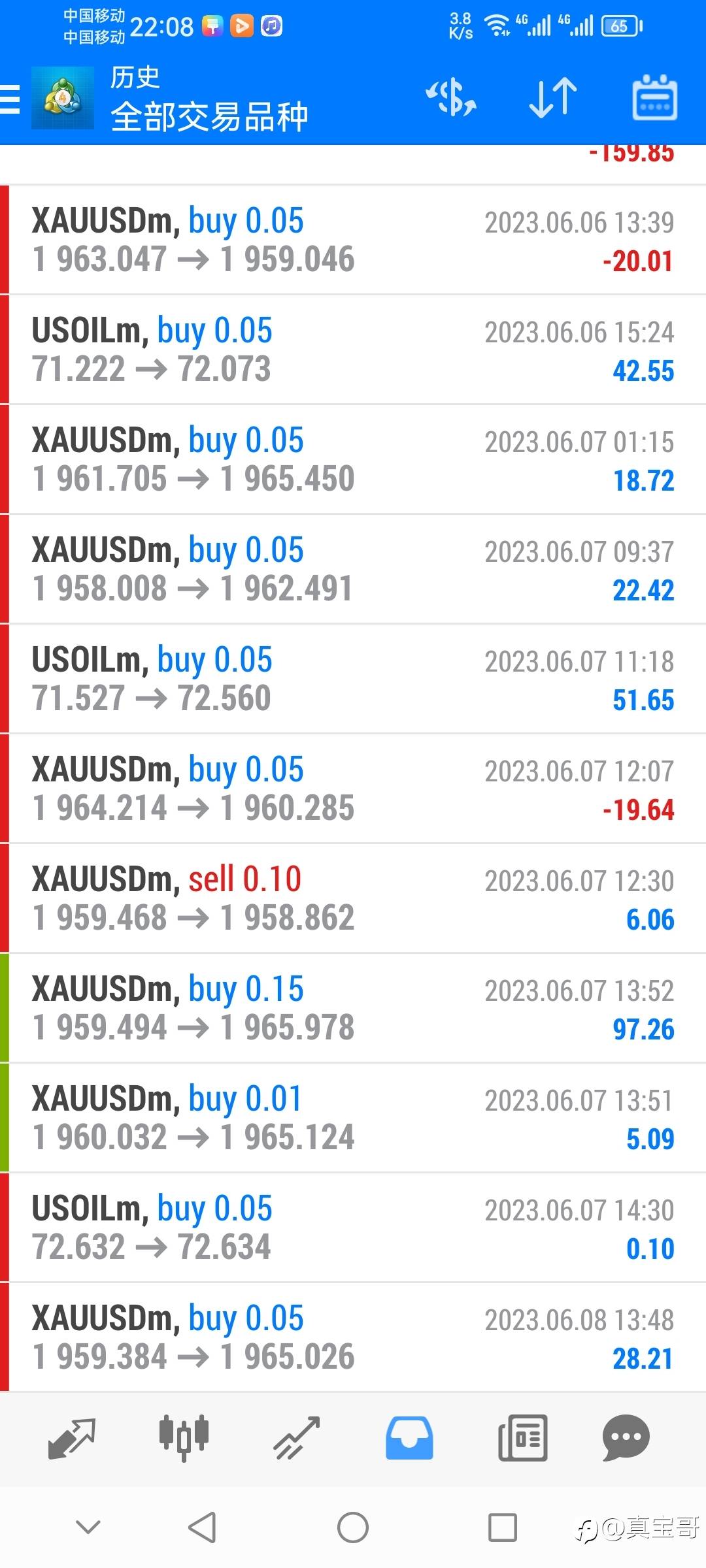The width and height of the screenshot is (706, 1568).
Task: View the XAUUSDm sell 0.10 trade
Action: (x=353, y=899)
